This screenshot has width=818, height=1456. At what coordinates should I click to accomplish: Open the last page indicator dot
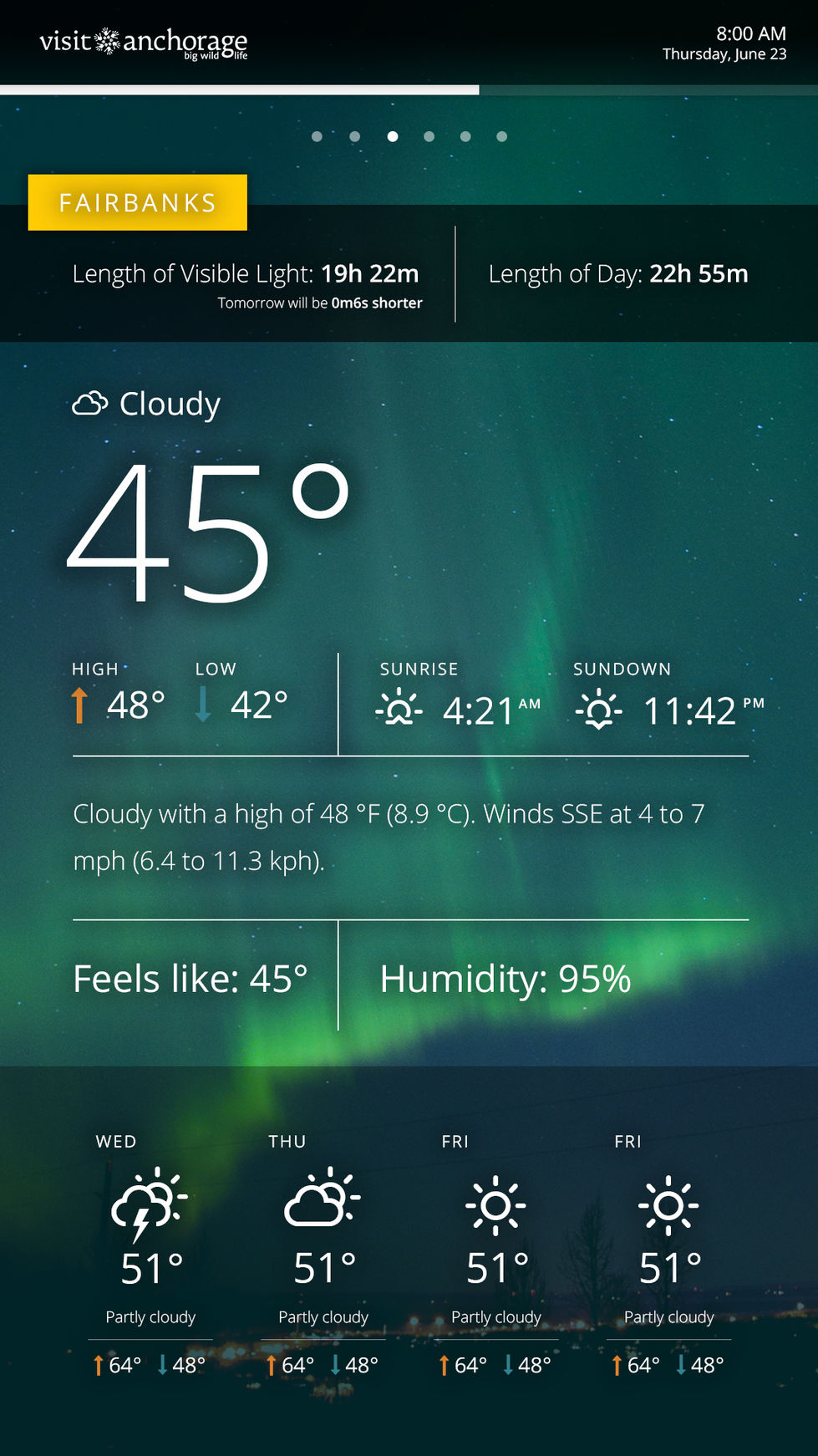pos(501,136)
